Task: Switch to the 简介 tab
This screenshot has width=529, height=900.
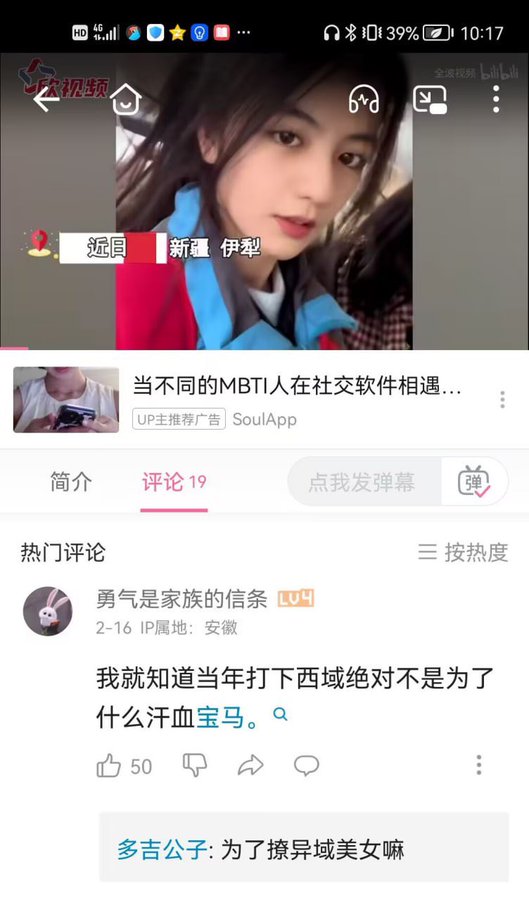Action: pyautogui.click(x=71, y=482)
